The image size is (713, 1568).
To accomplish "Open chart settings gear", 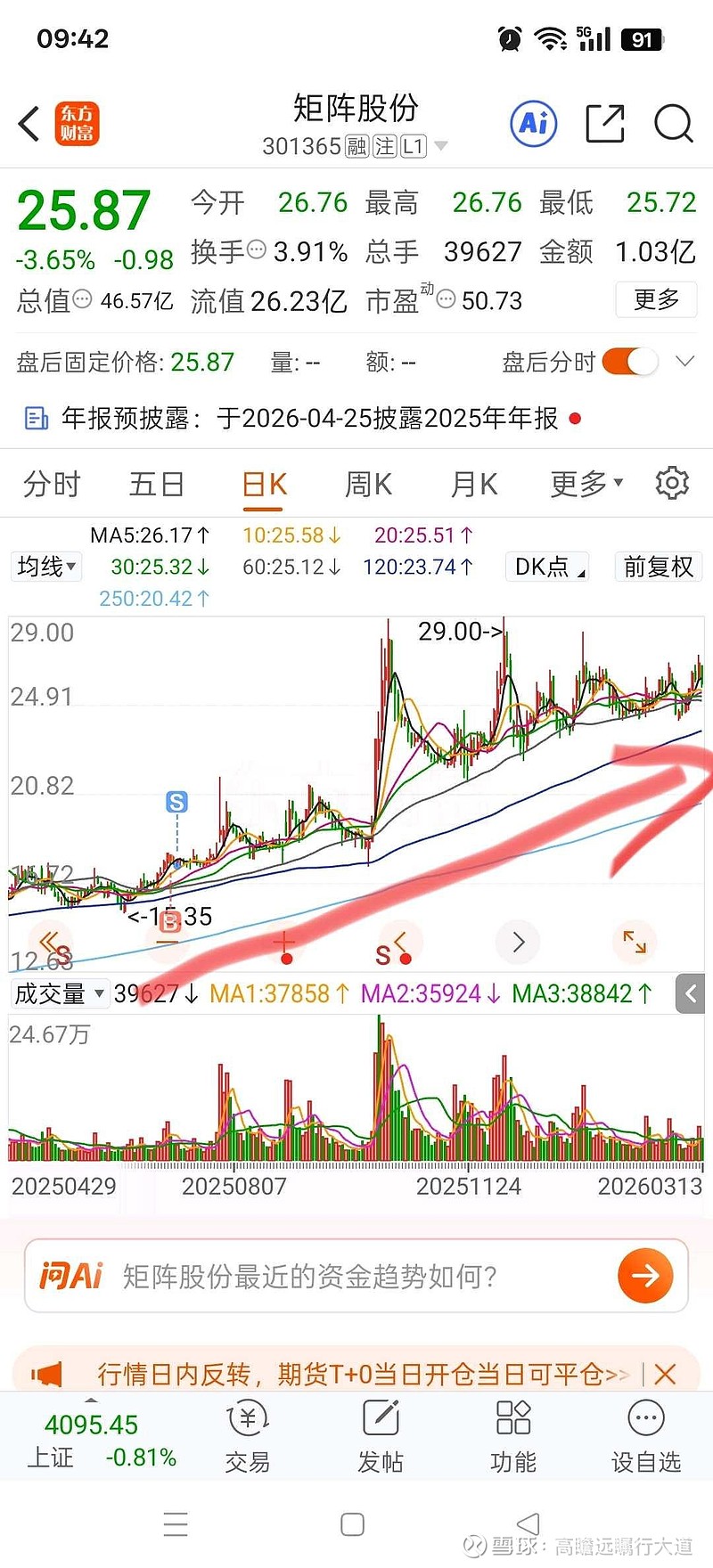I will pos(672,483).
